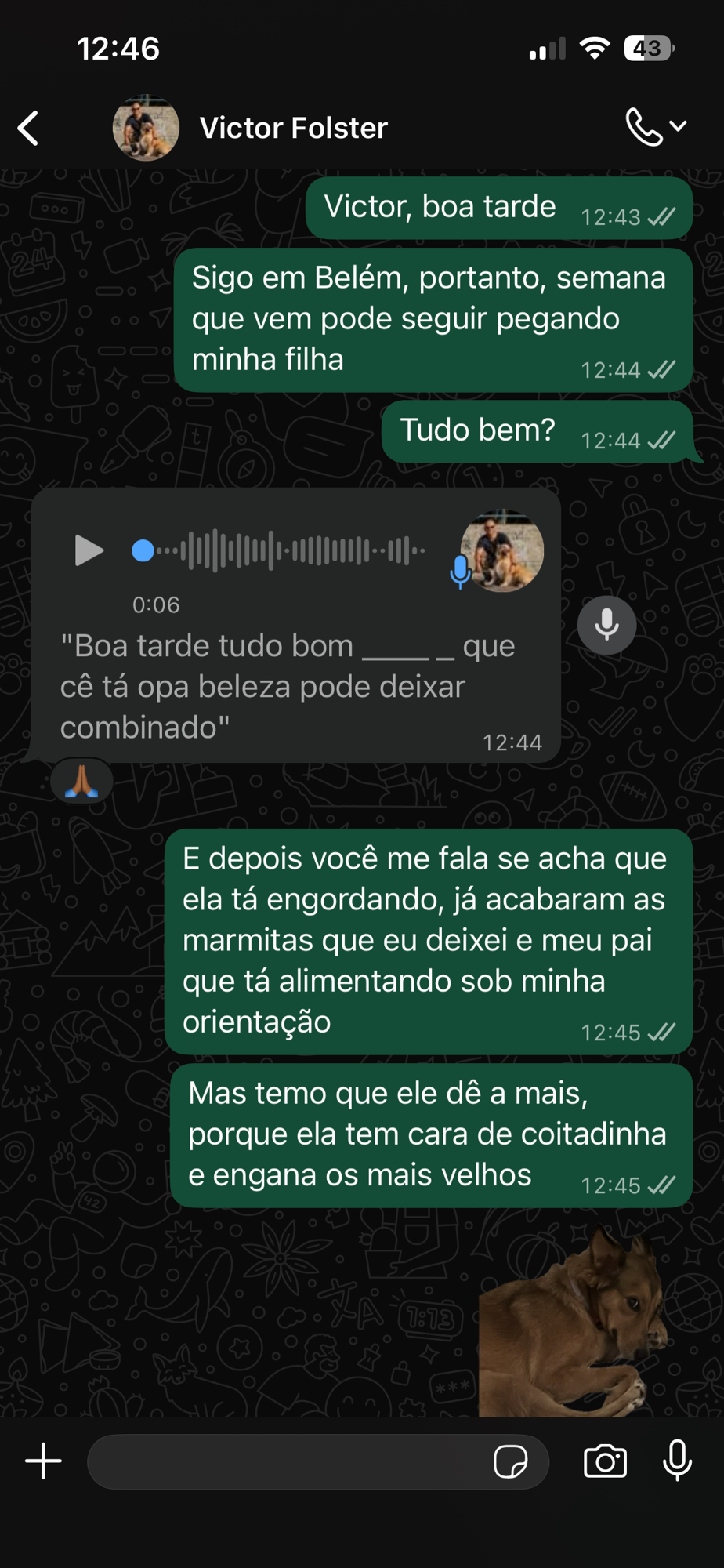Start a call with Victor Folster
The width and height of the screenshot is (724, 1568).
(x=644, y=127)
